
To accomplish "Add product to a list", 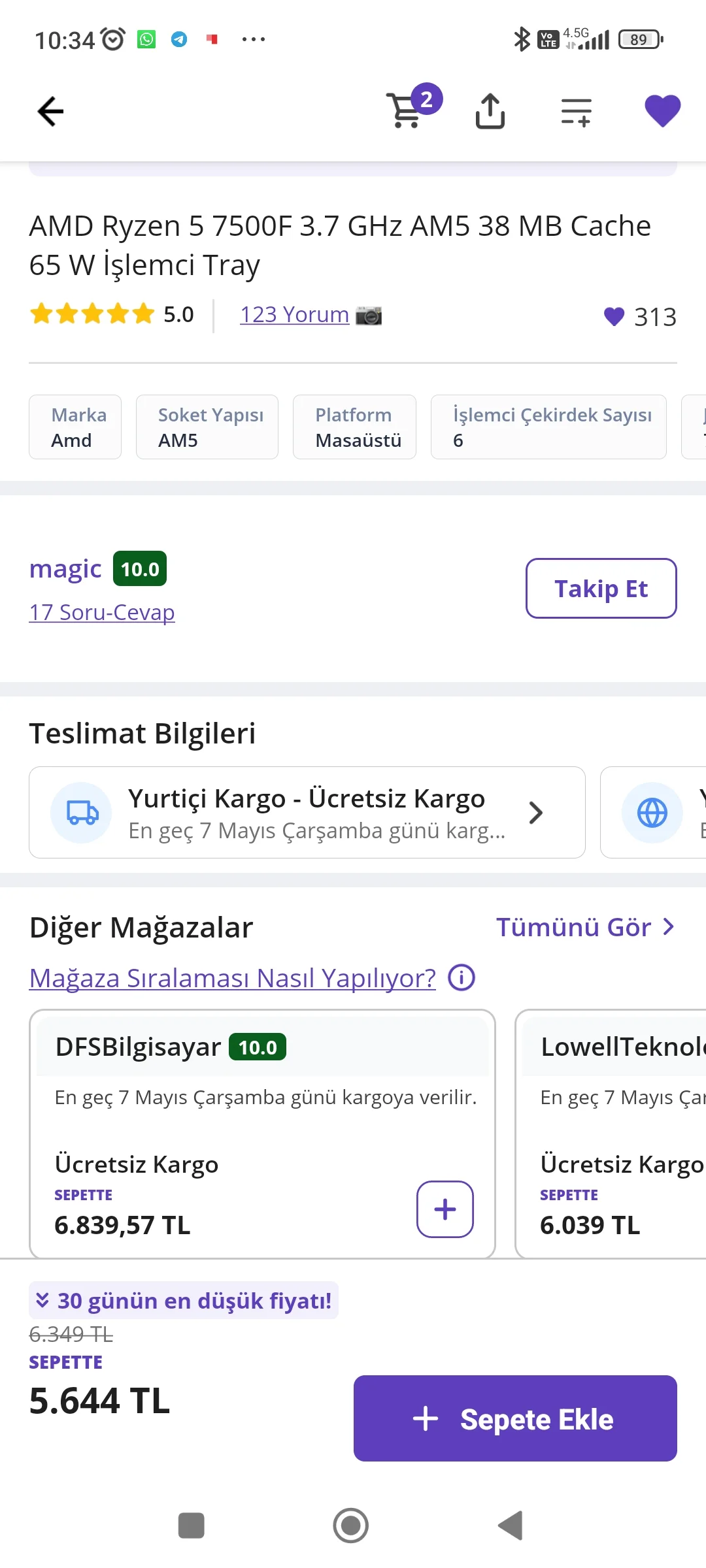I will coord(576,112).
